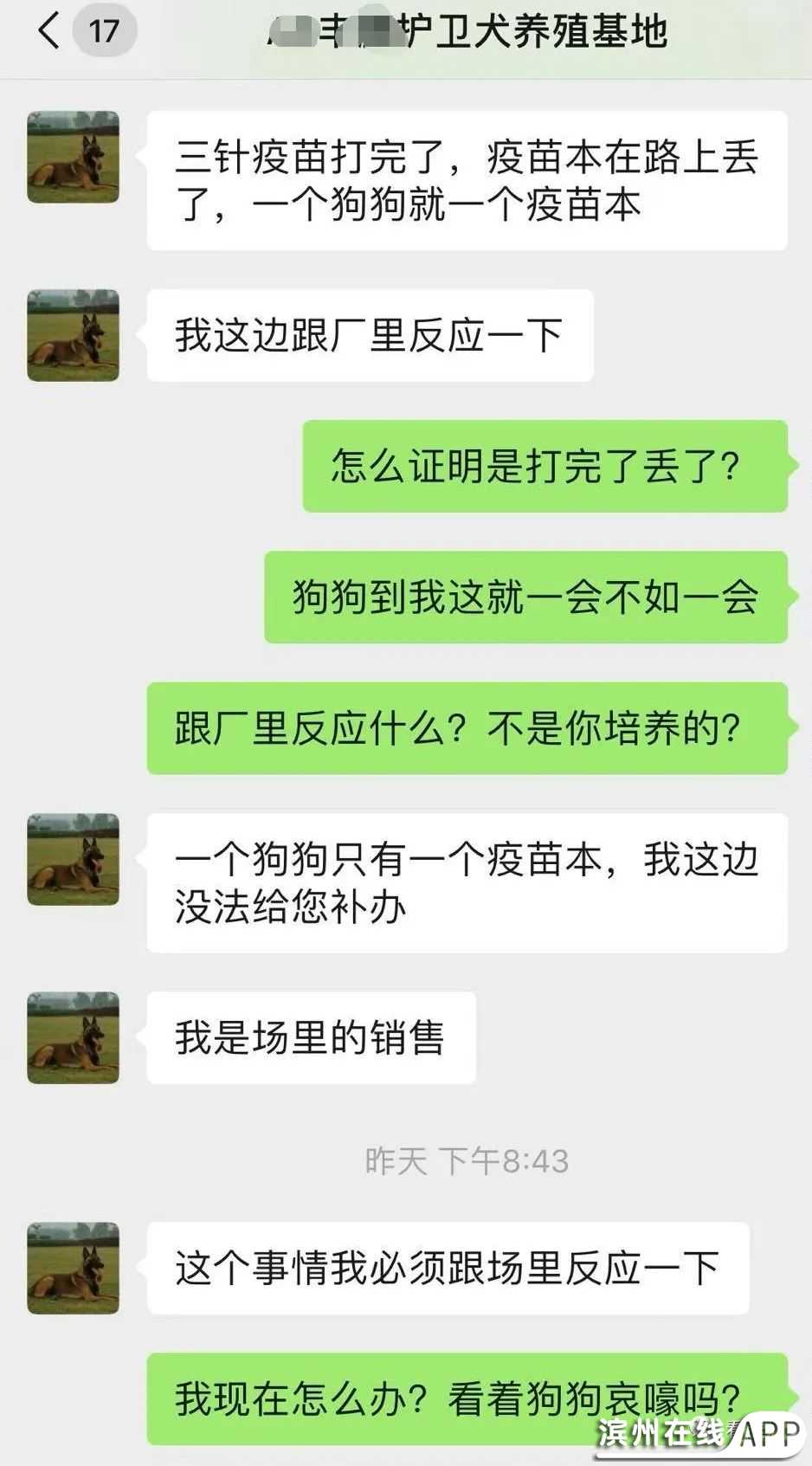This screenshot has height=1466, width=812.
Task: Go back to the chat list
Action: coord(50,32)
